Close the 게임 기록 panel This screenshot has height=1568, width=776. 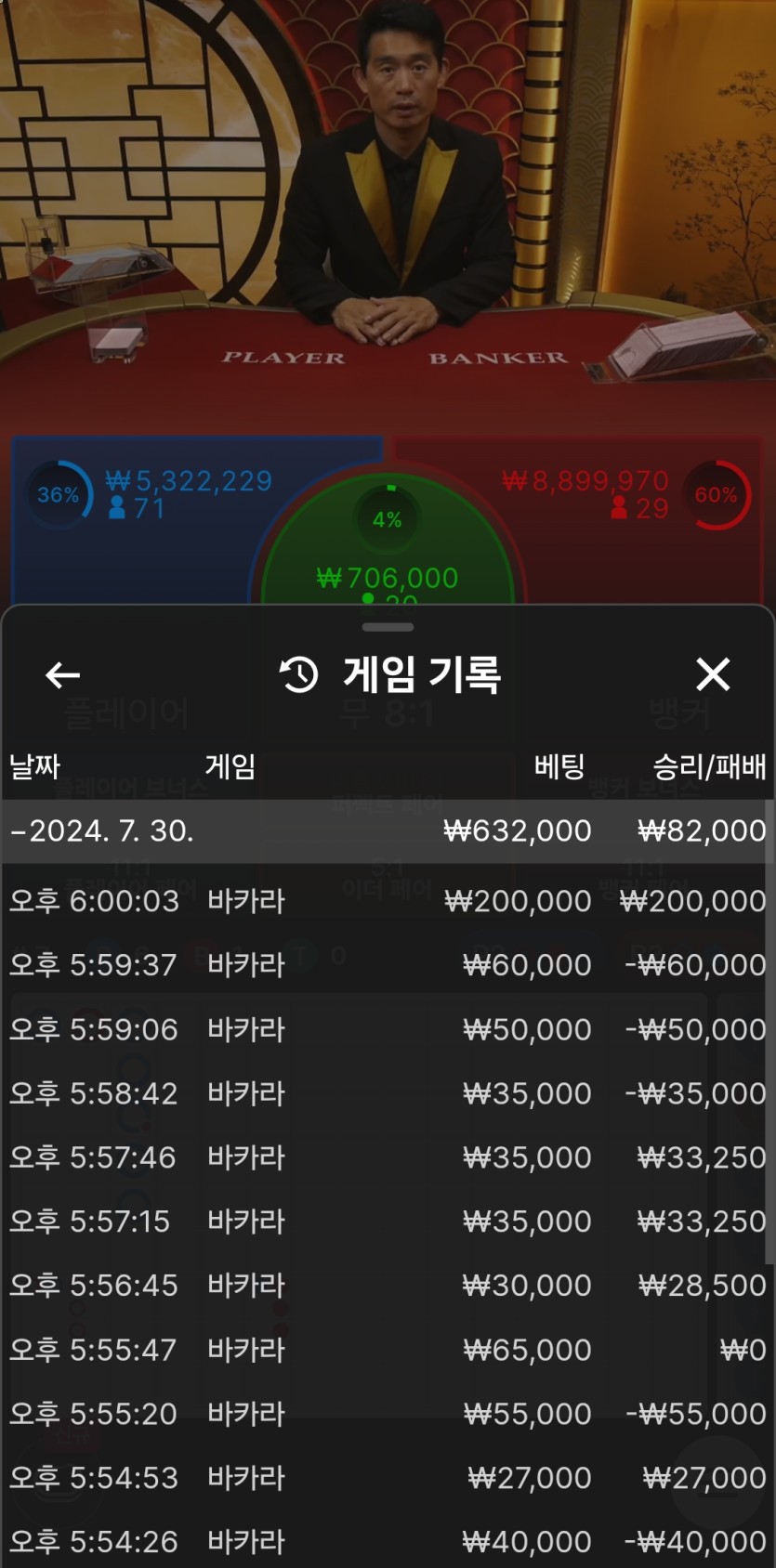tap(713, 675)
